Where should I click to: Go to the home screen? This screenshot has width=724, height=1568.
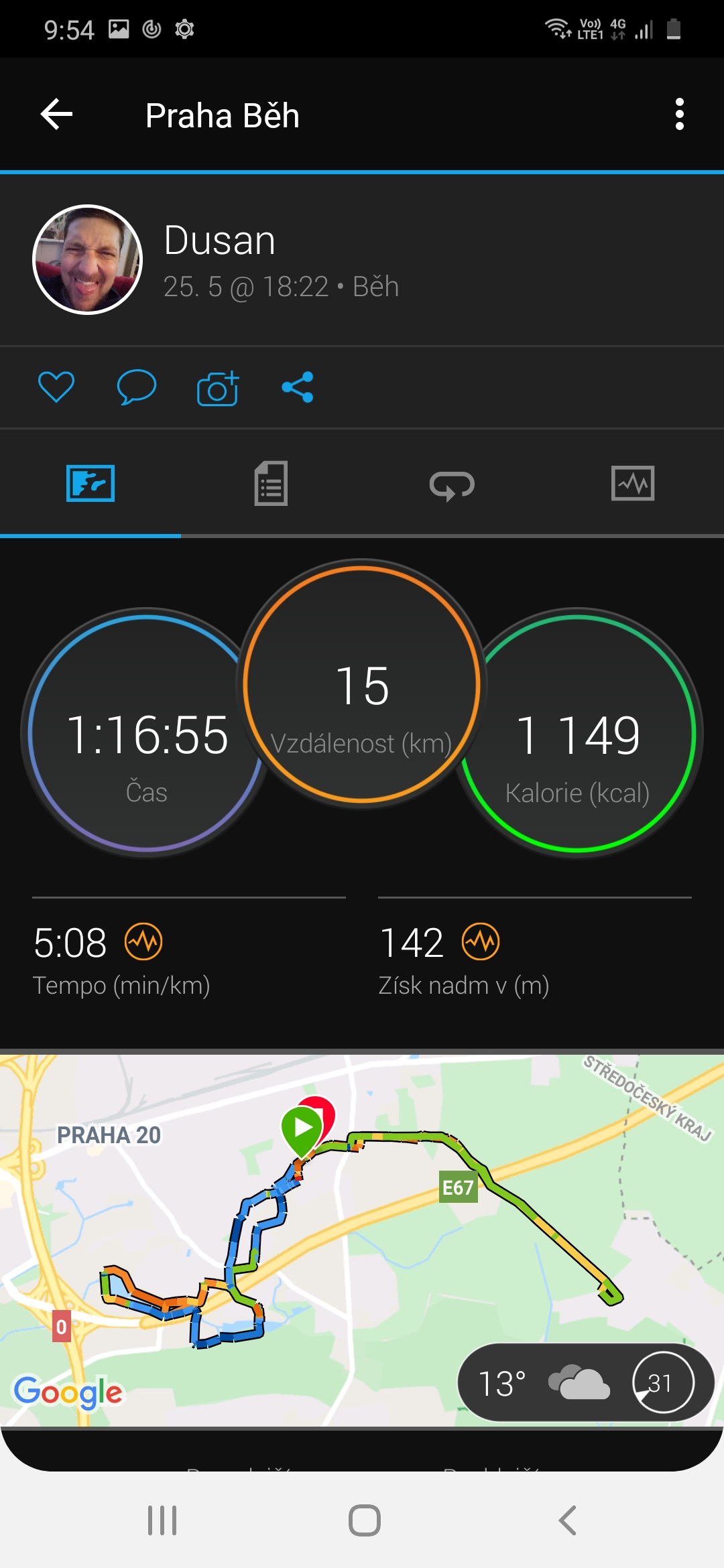coord(365,1520)
